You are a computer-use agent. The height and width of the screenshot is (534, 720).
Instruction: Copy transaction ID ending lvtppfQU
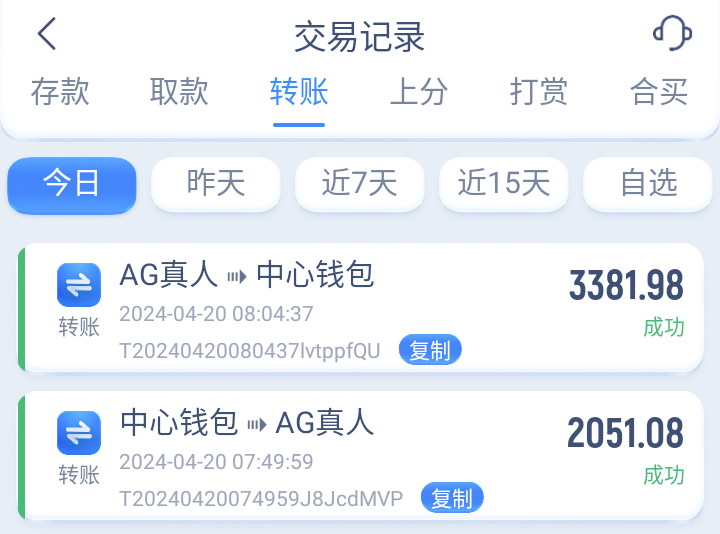click(430, 351)
